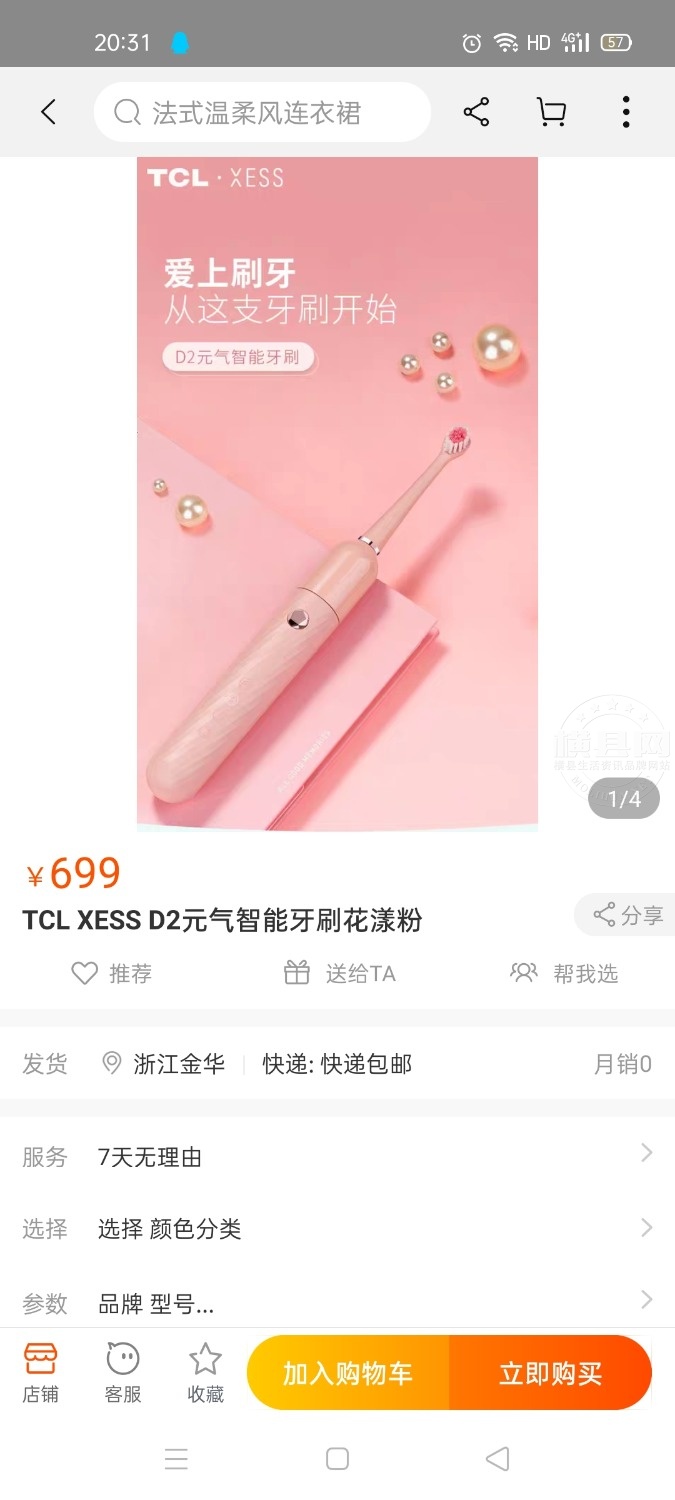Viewport: 675px width, 1500px height.
Task: Open 选择 颜色分类 options
Action: (x=337, y=1229)
